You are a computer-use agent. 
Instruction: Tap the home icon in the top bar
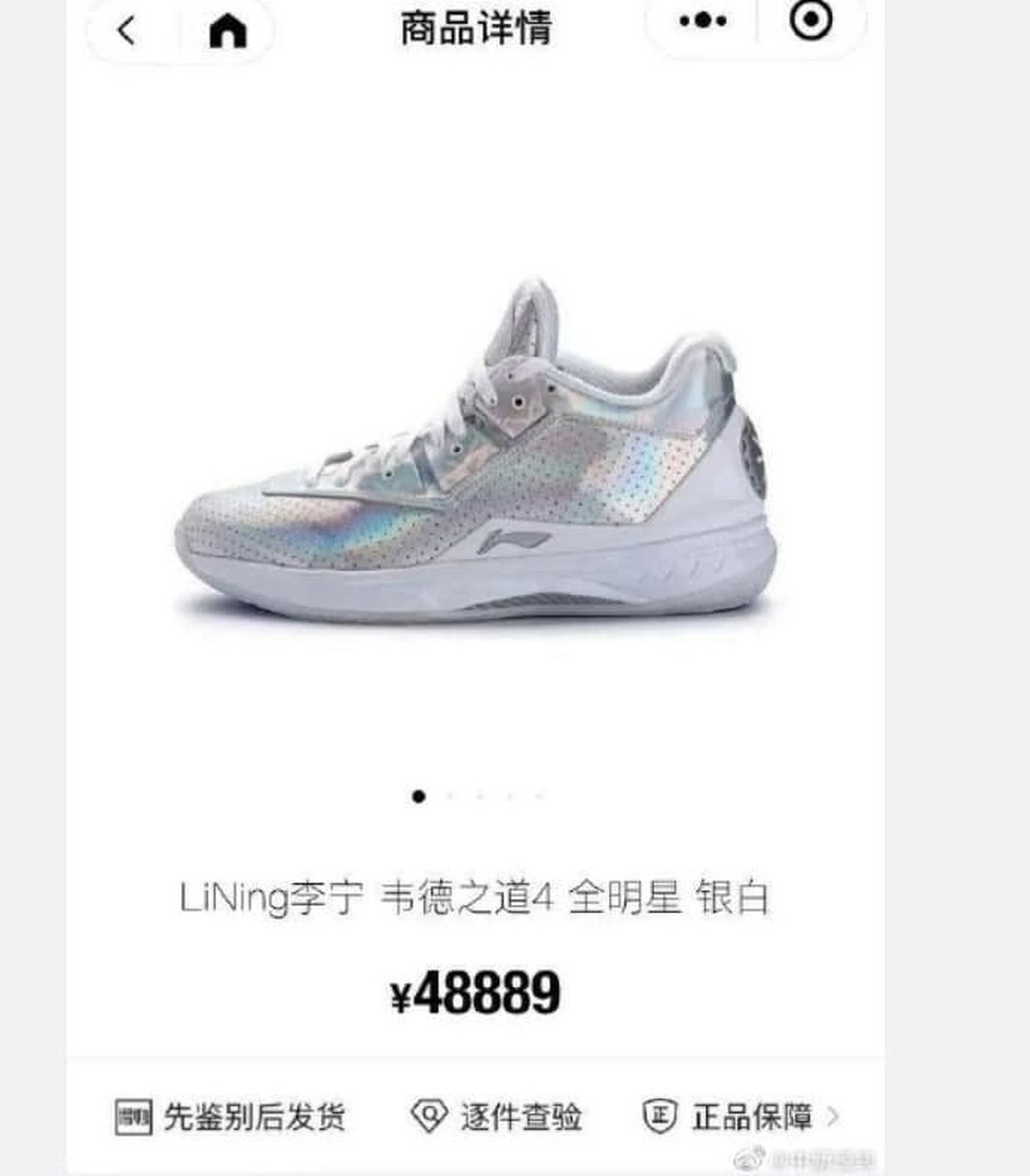tap(226, 31)
